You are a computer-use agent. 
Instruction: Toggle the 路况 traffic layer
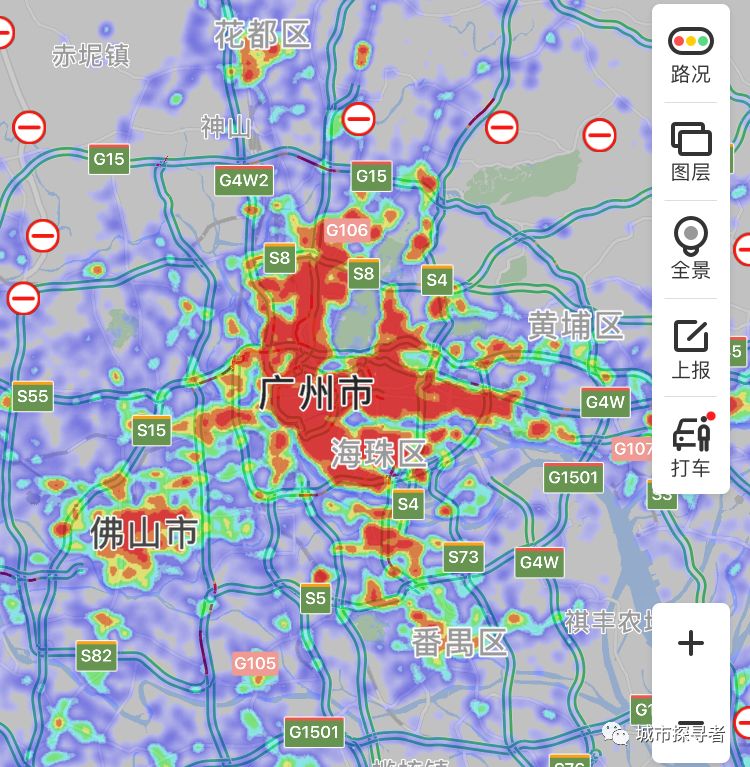click(x=691, y=54)
